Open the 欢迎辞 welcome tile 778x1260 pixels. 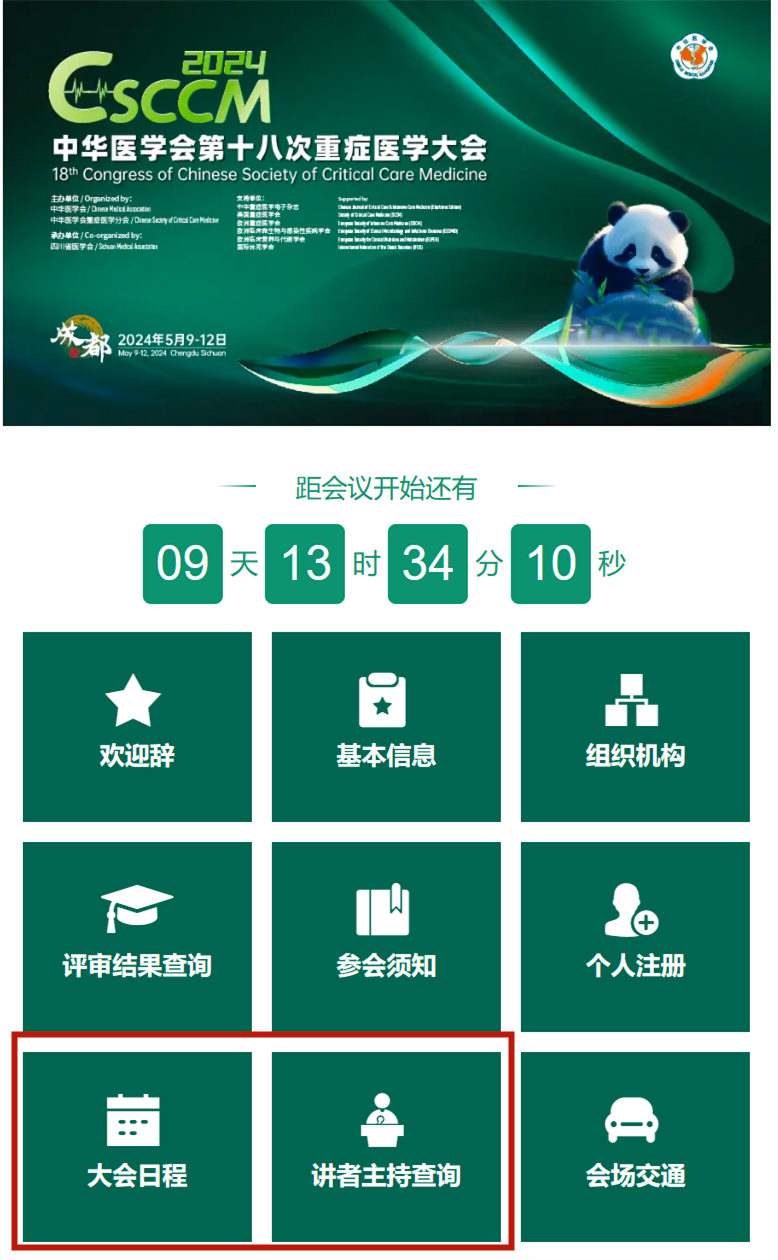[x=137, y=726]
